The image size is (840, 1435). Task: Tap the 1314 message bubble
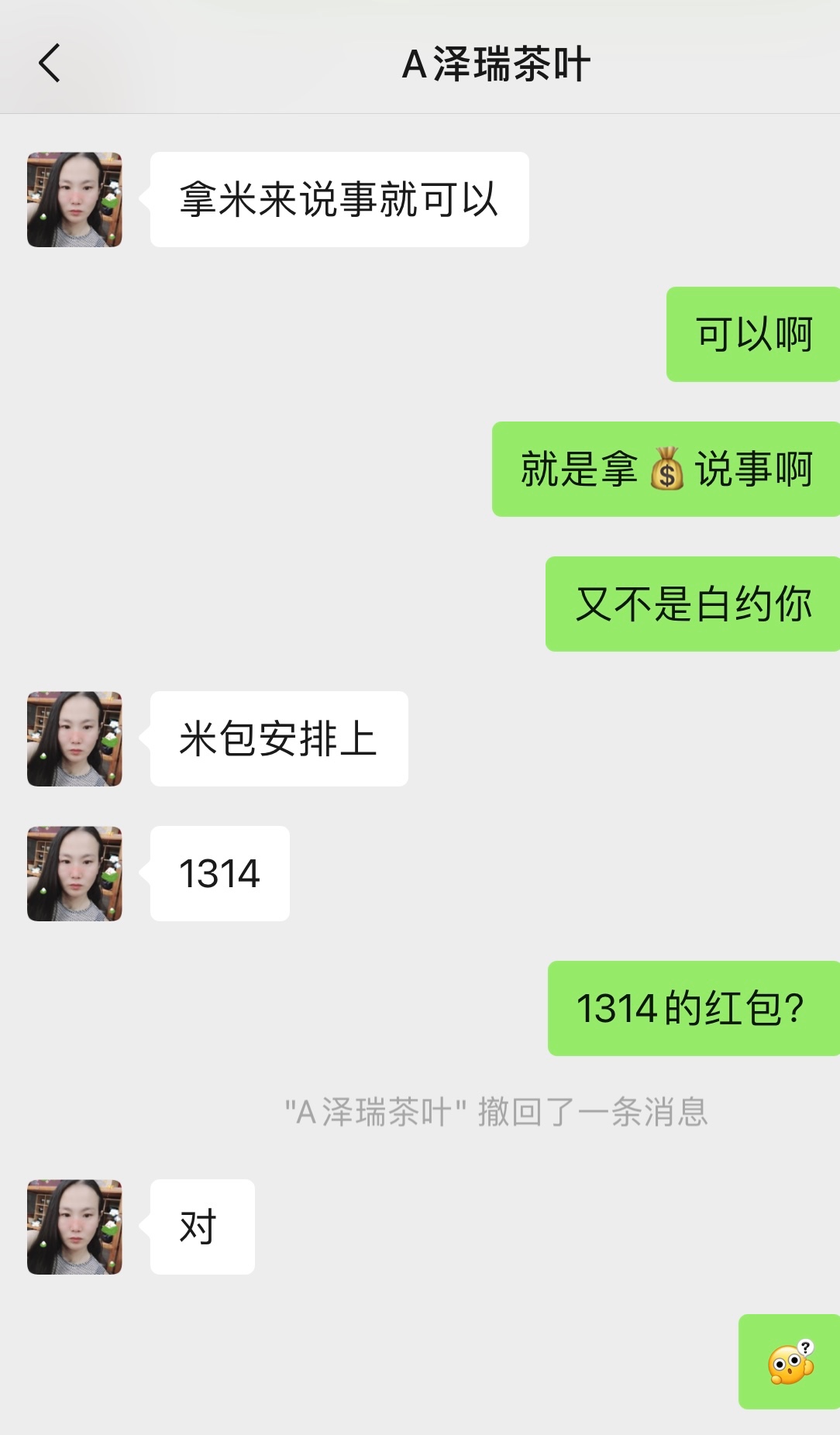tap(219, 874)
